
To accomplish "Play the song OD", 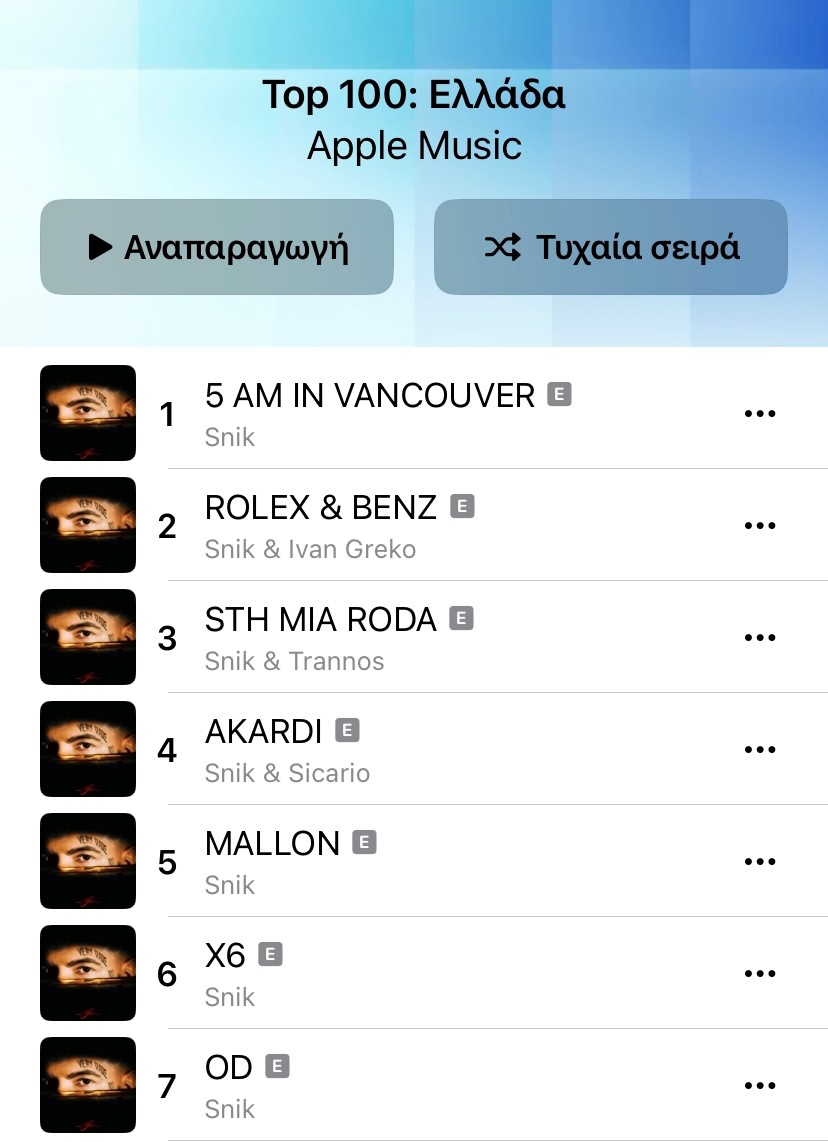I will [228, 1068].
